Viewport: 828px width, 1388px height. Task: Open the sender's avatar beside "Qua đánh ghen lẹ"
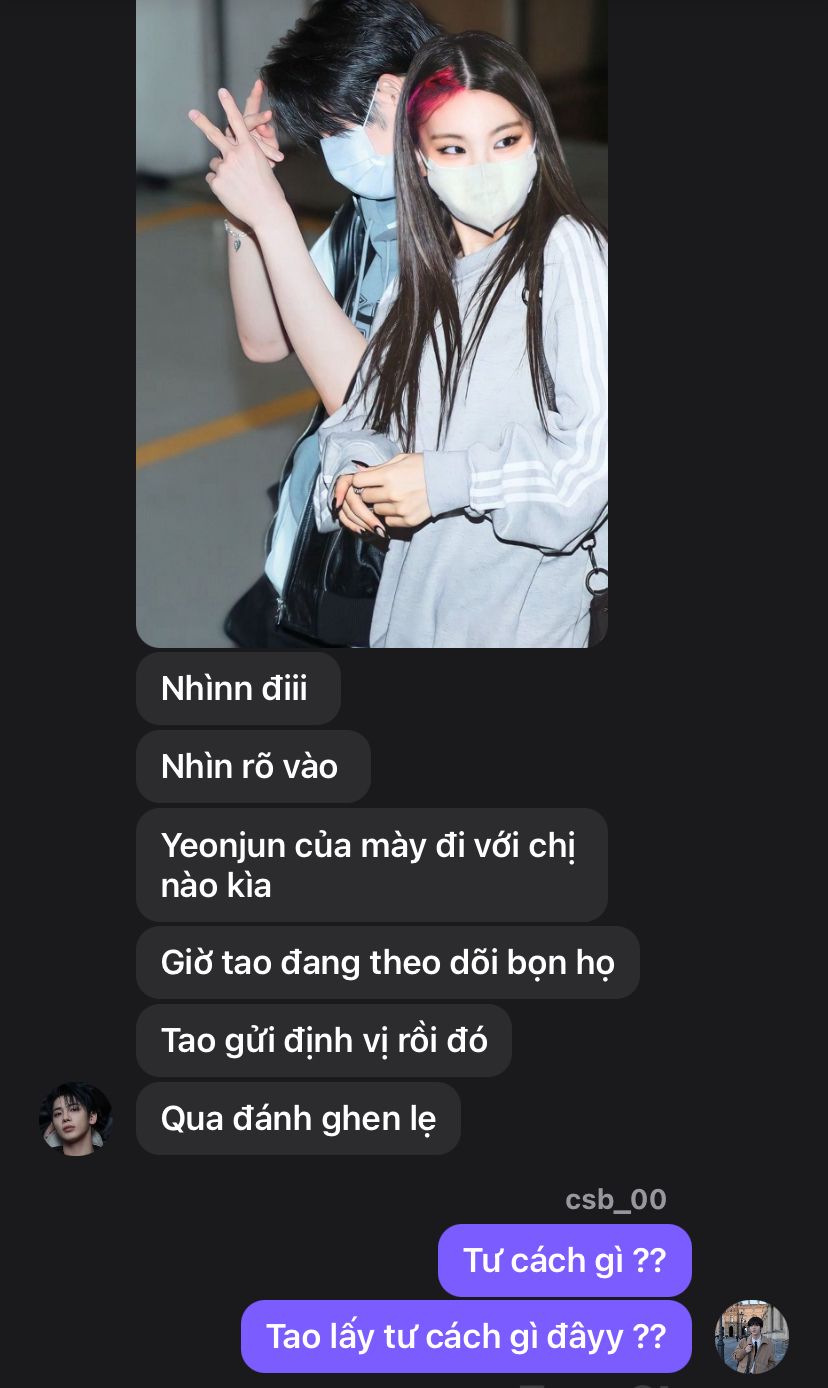point(75,1118)
